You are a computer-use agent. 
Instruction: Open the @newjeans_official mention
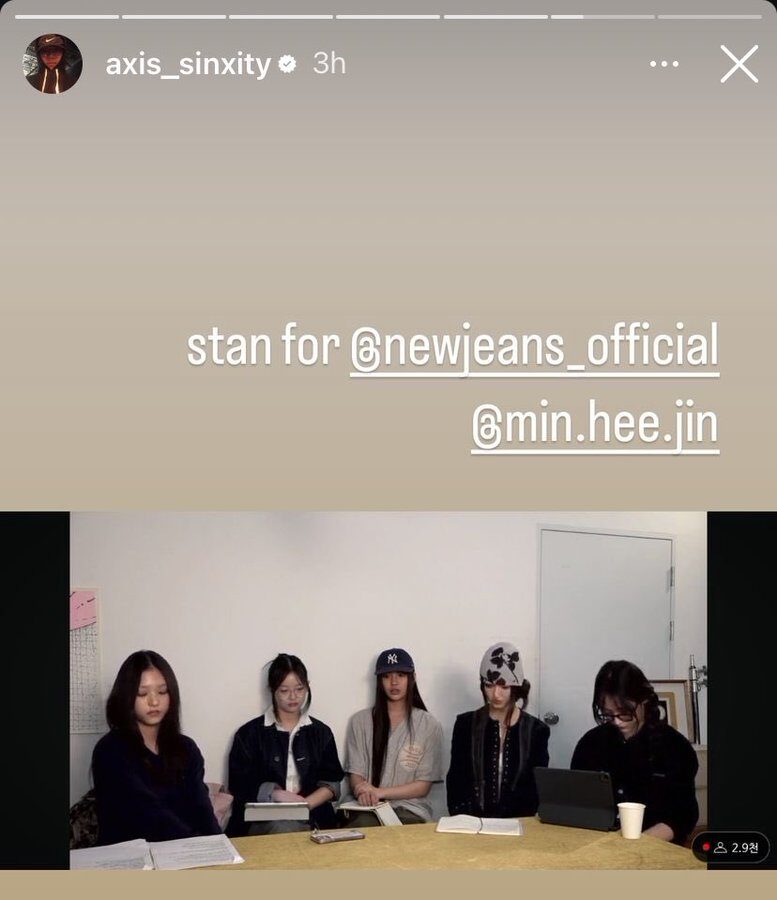pyautogui.click(x=534, y=348)
